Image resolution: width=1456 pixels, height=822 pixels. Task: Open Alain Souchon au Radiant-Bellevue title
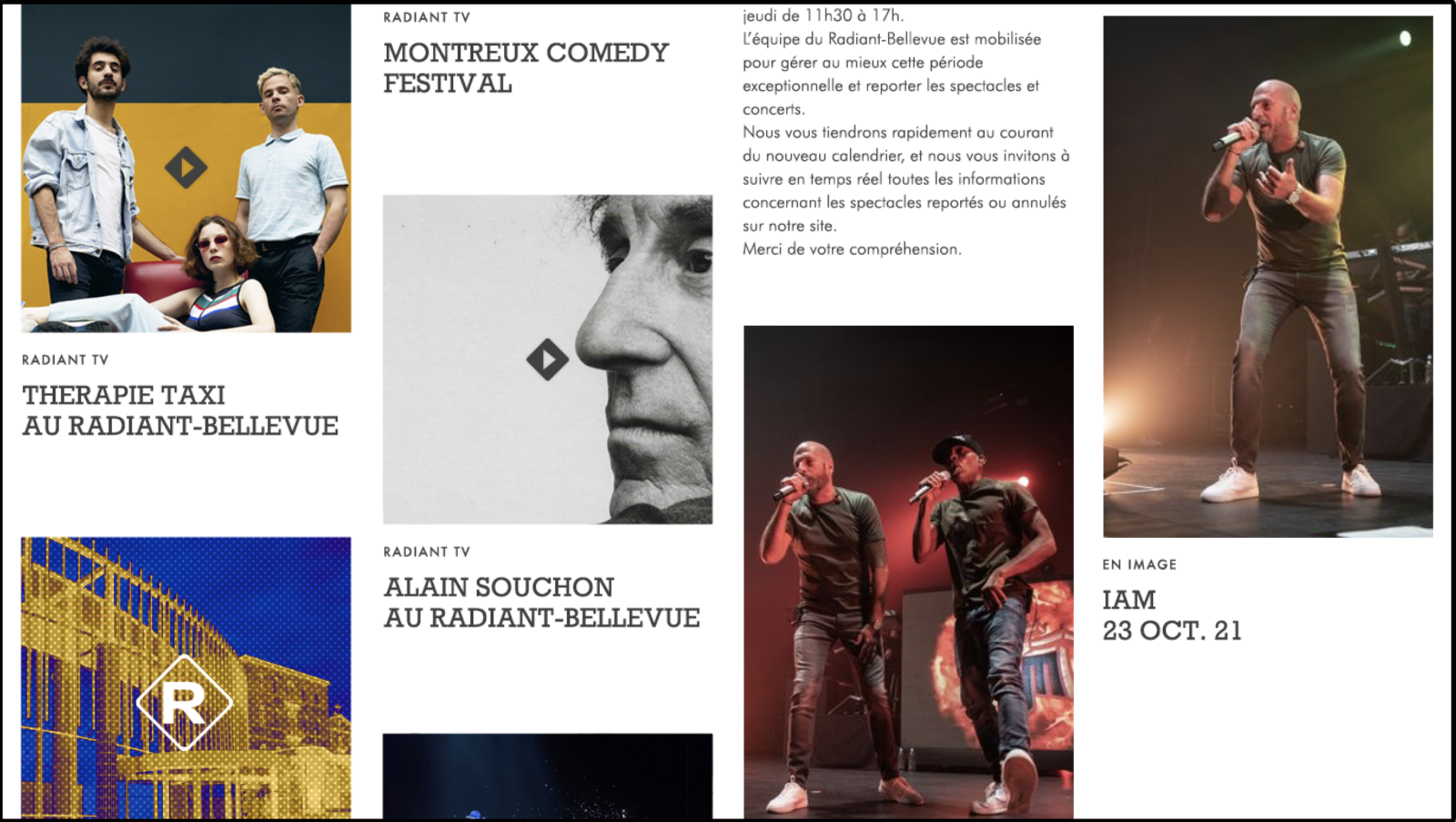pos(541,603)
